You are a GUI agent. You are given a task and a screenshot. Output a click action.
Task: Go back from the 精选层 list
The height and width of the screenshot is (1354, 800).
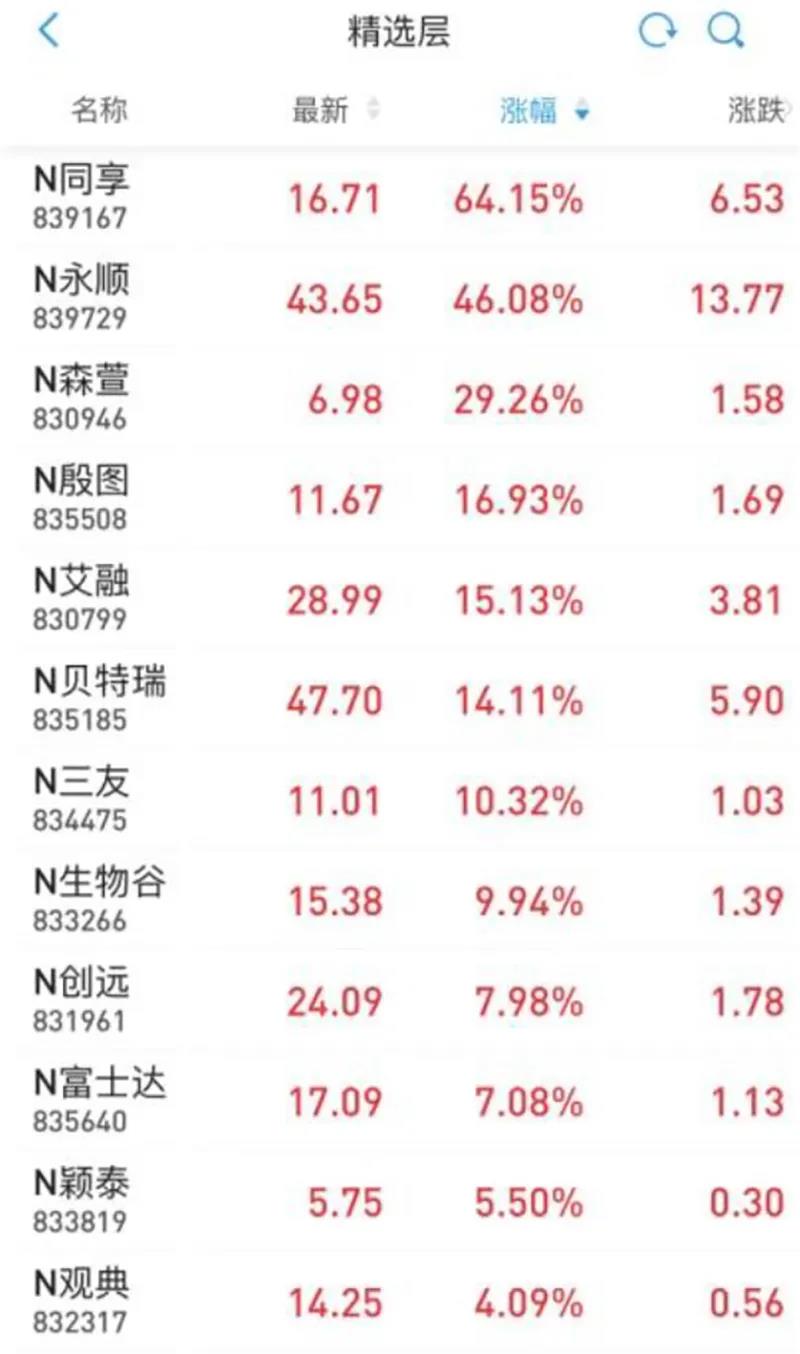pyautogui.click(x=48, y=31)
